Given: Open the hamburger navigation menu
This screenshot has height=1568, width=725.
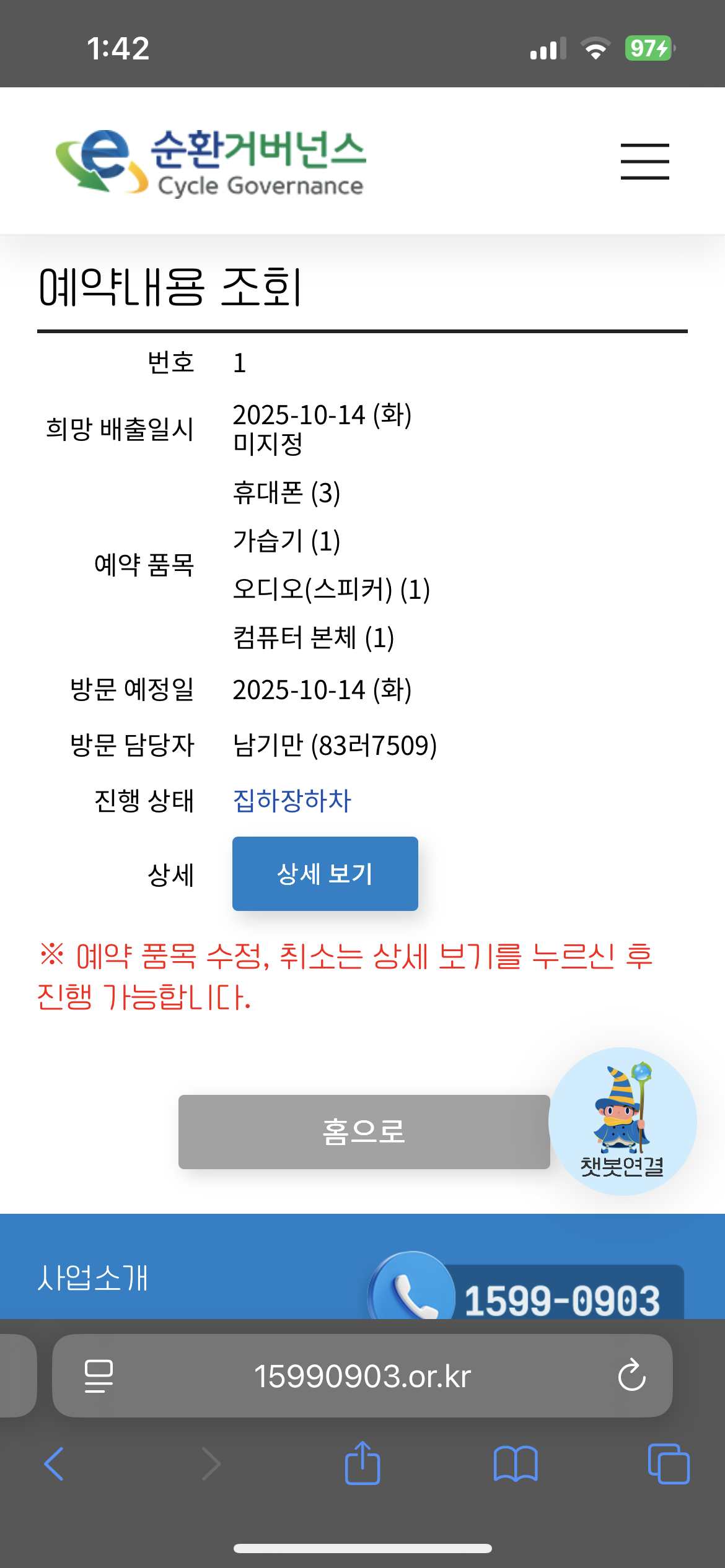Looking at the screenshot, I should (x=644, y=161).
